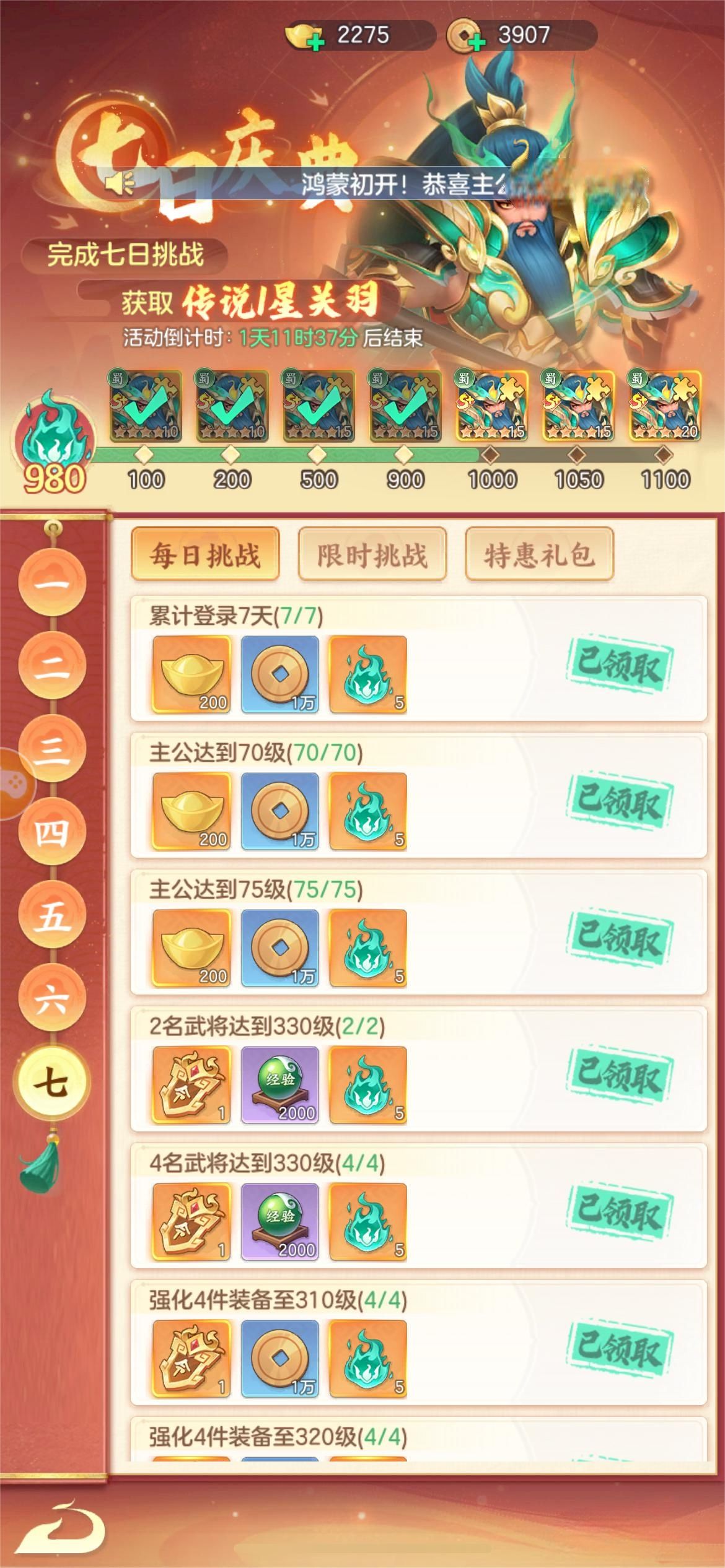View flame point reward for 主公达到70级
This screenshot has width=725, height=1568.
[x=368, y=812]
